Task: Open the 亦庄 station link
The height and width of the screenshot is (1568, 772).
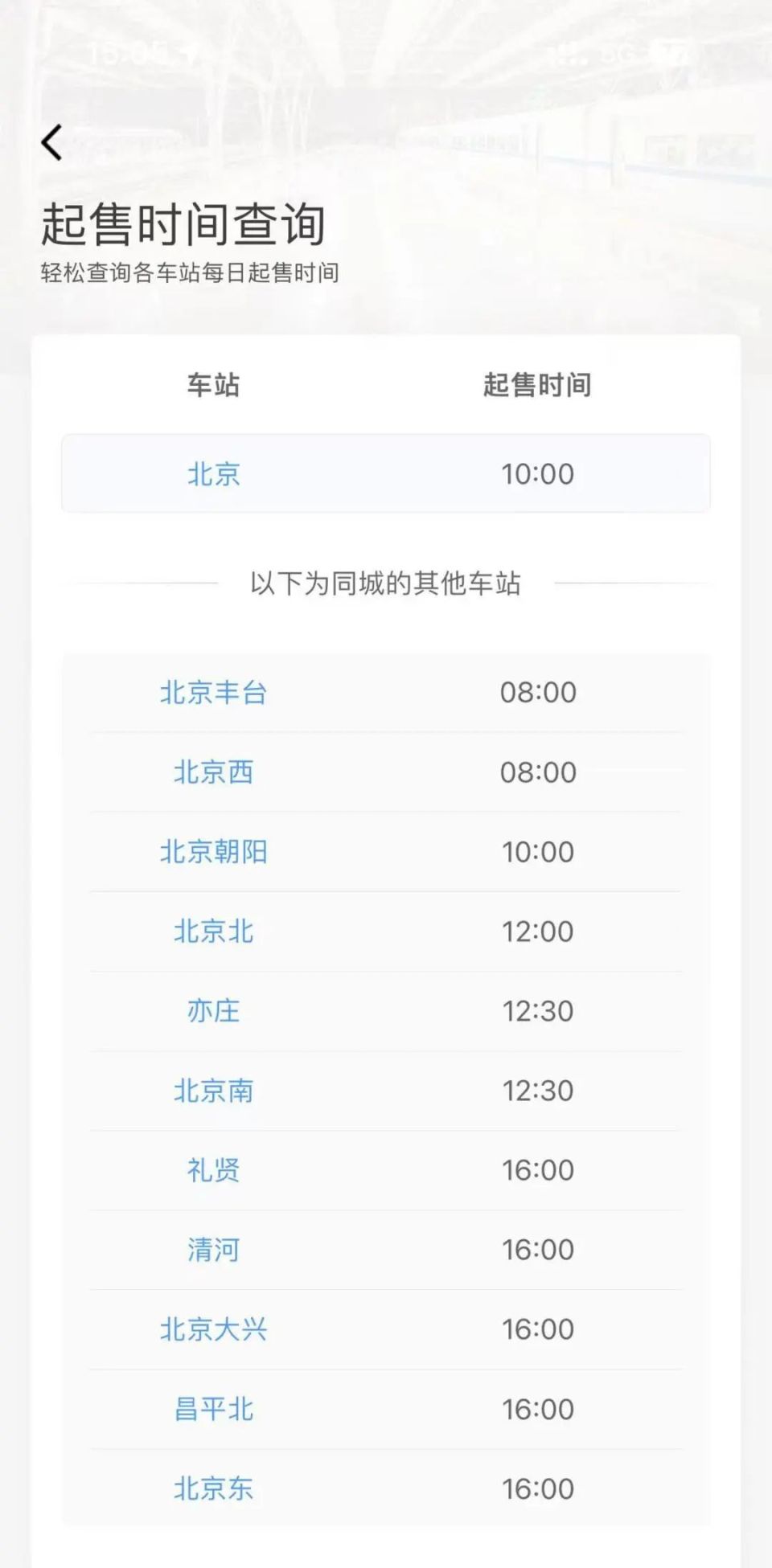Action: [214, 1011]
